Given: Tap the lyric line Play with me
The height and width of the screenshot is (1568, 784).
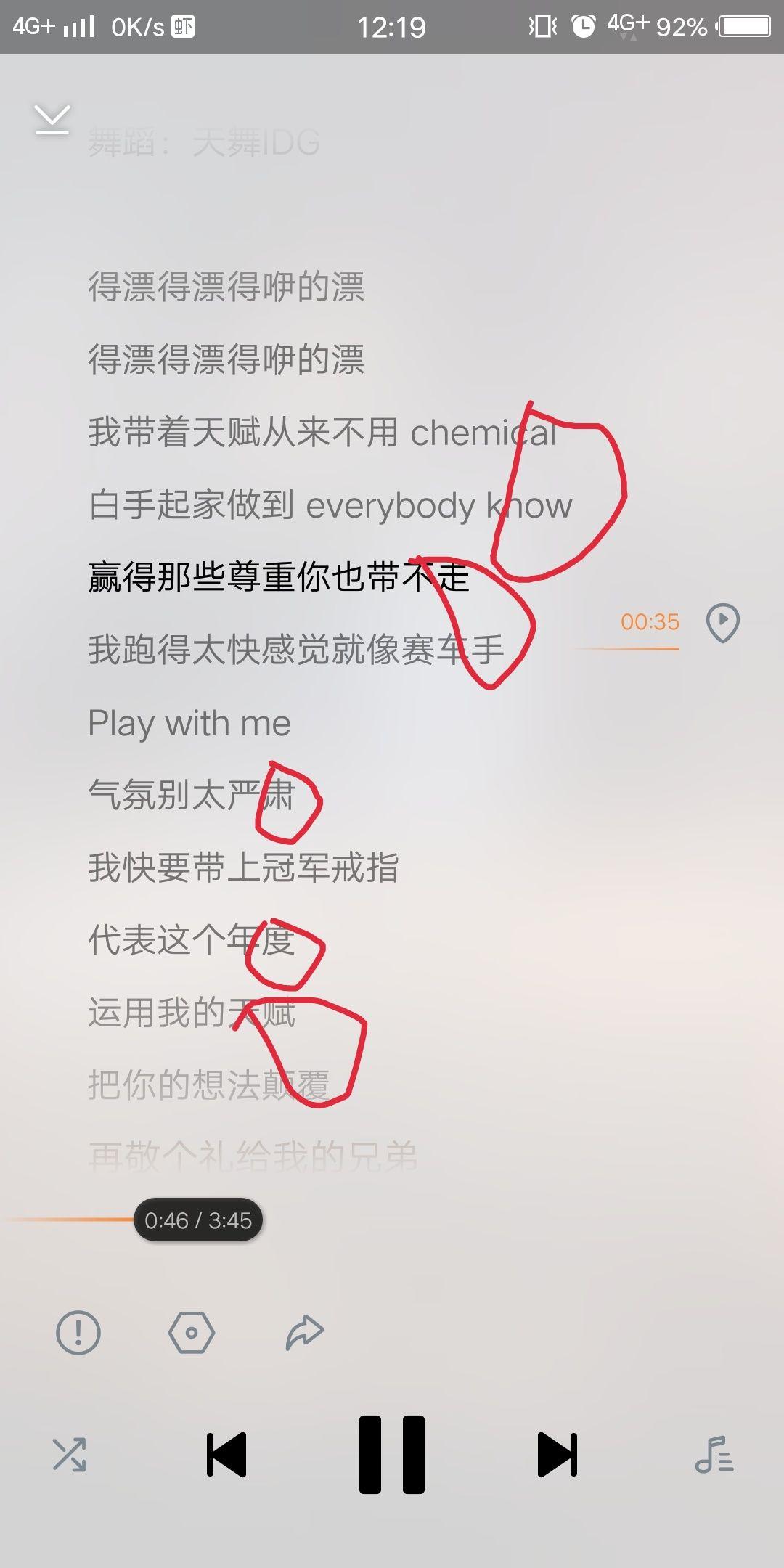Looking at the screenshot, I should point(189,723).
